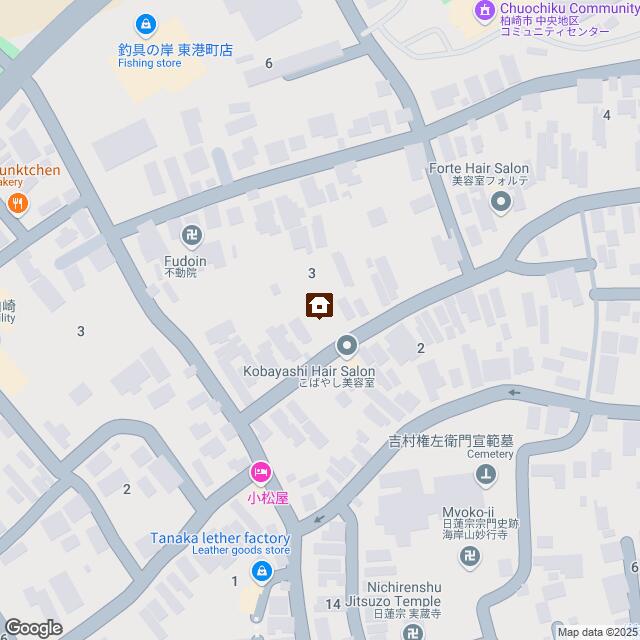The image size is (640, 640).
Task: Tap the 吉村権左衛門宣範墓 Cemetery marker
Action: (x=485, y=478)
